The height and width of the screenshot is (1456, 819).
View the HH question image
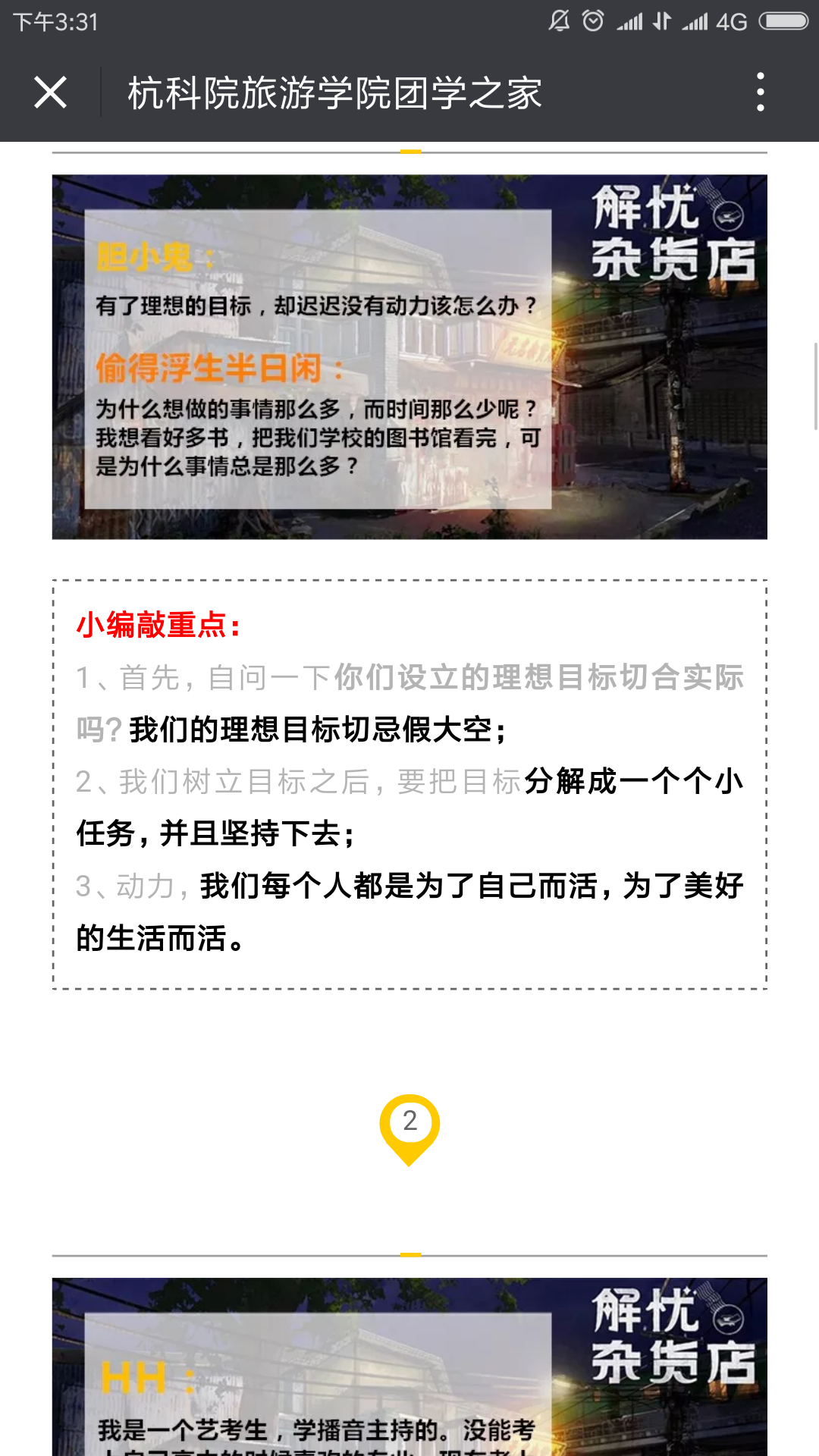click(409, 1365)
